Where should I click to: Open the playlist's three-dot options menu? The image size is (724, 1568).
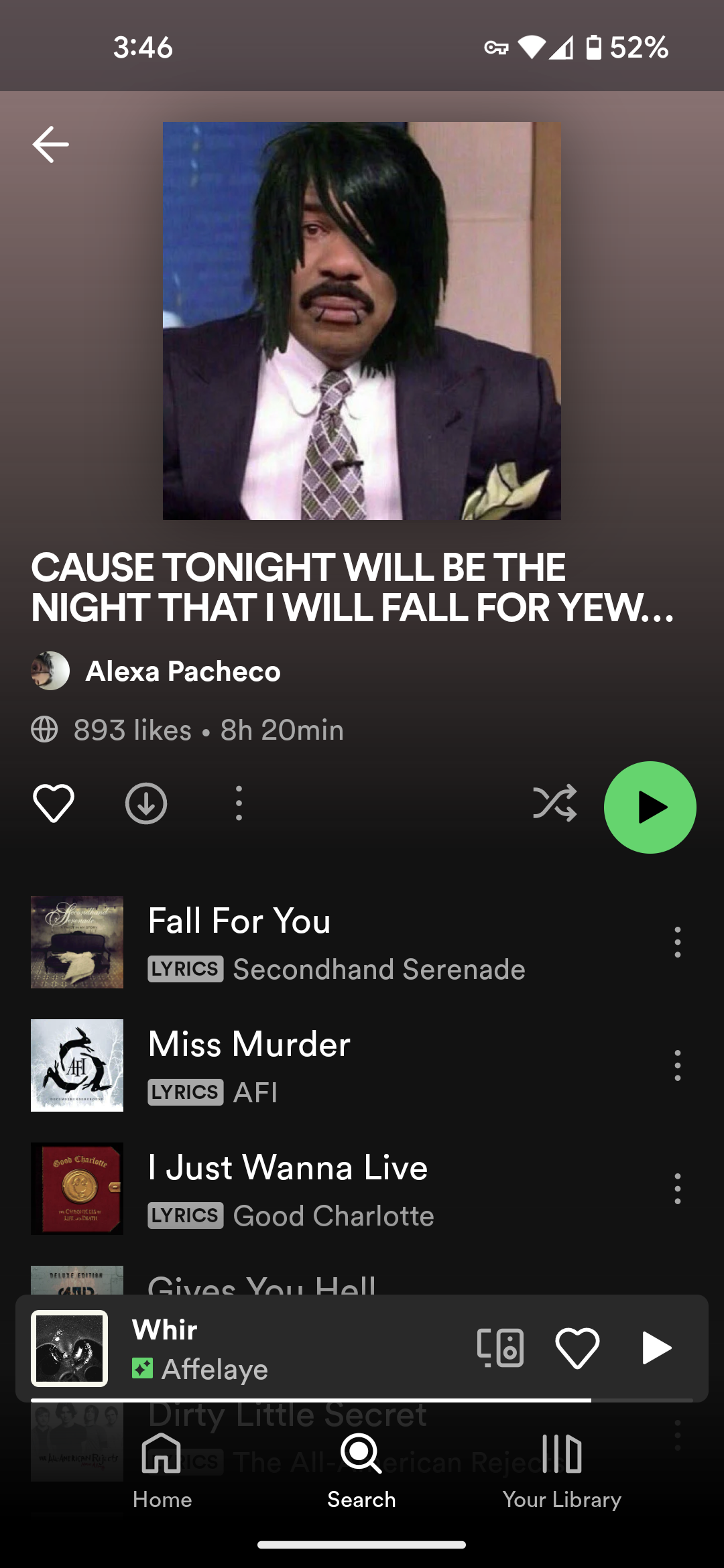coord(239,803)
